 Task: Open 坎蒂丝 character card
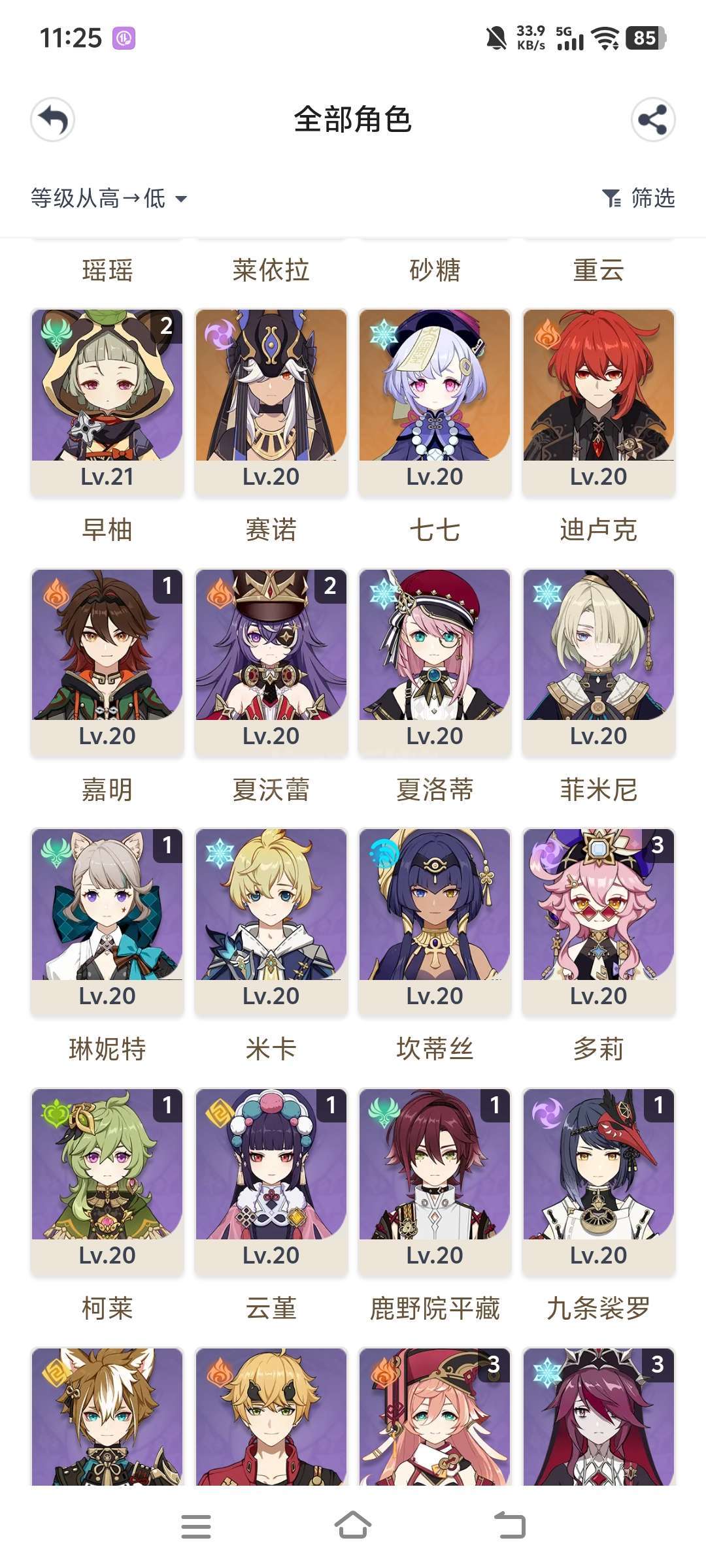(435, 921)
